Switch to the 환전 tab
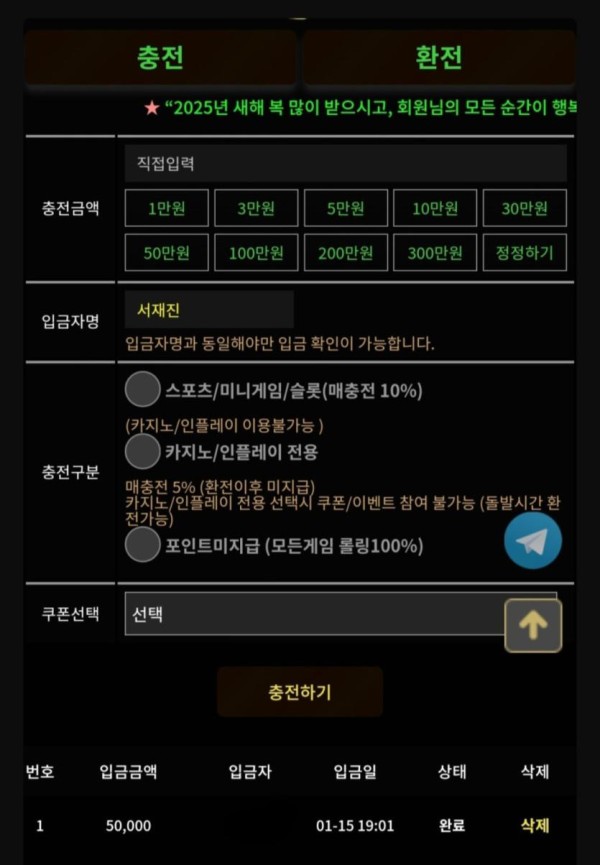This screenshot has width=600, height=865. click(x=439, y=57)
